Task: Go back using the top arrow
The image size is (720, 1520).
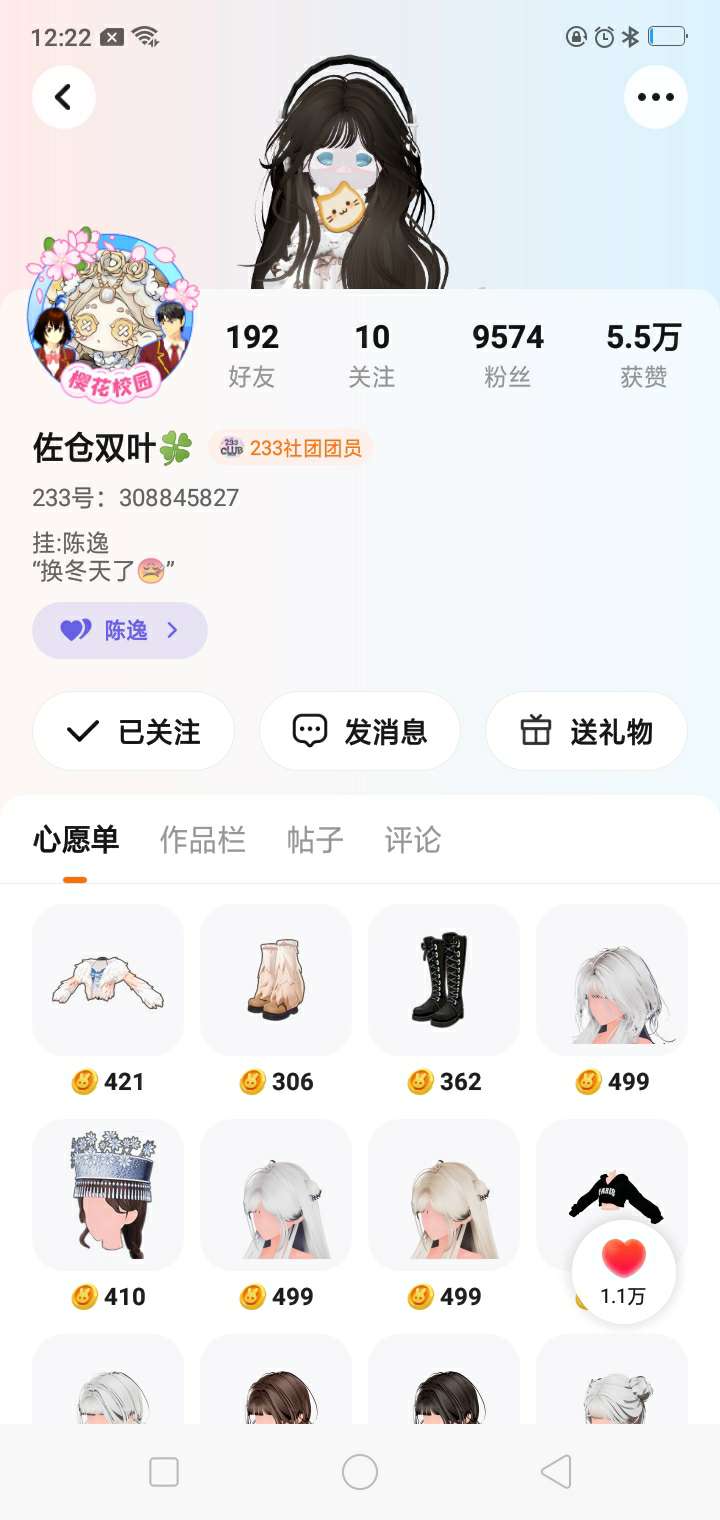Action: pyautogui.click(x=64, y=97)
